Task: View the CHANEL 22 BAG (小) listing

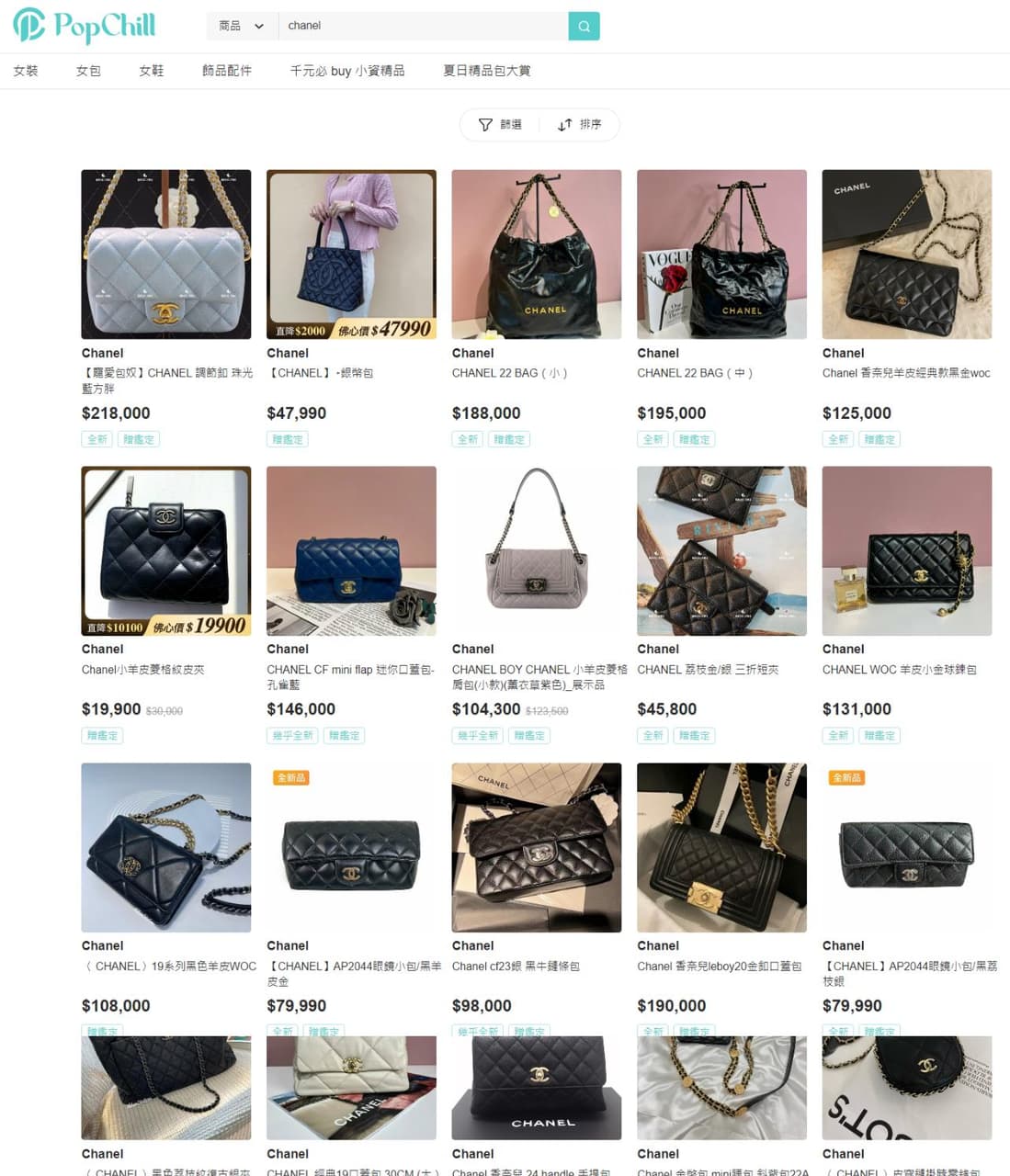Action: tap(536, 254)
